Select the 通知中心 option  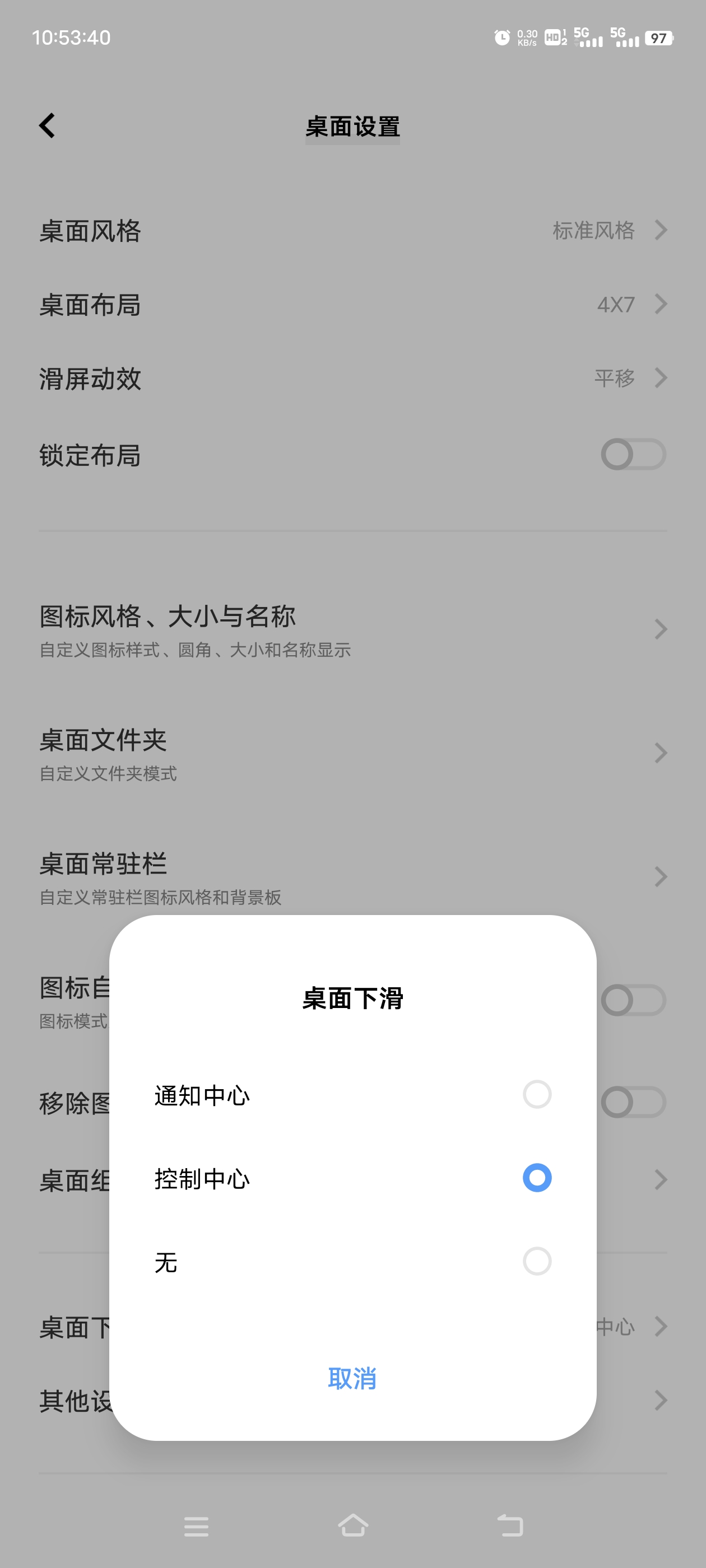coord(352,1095)
